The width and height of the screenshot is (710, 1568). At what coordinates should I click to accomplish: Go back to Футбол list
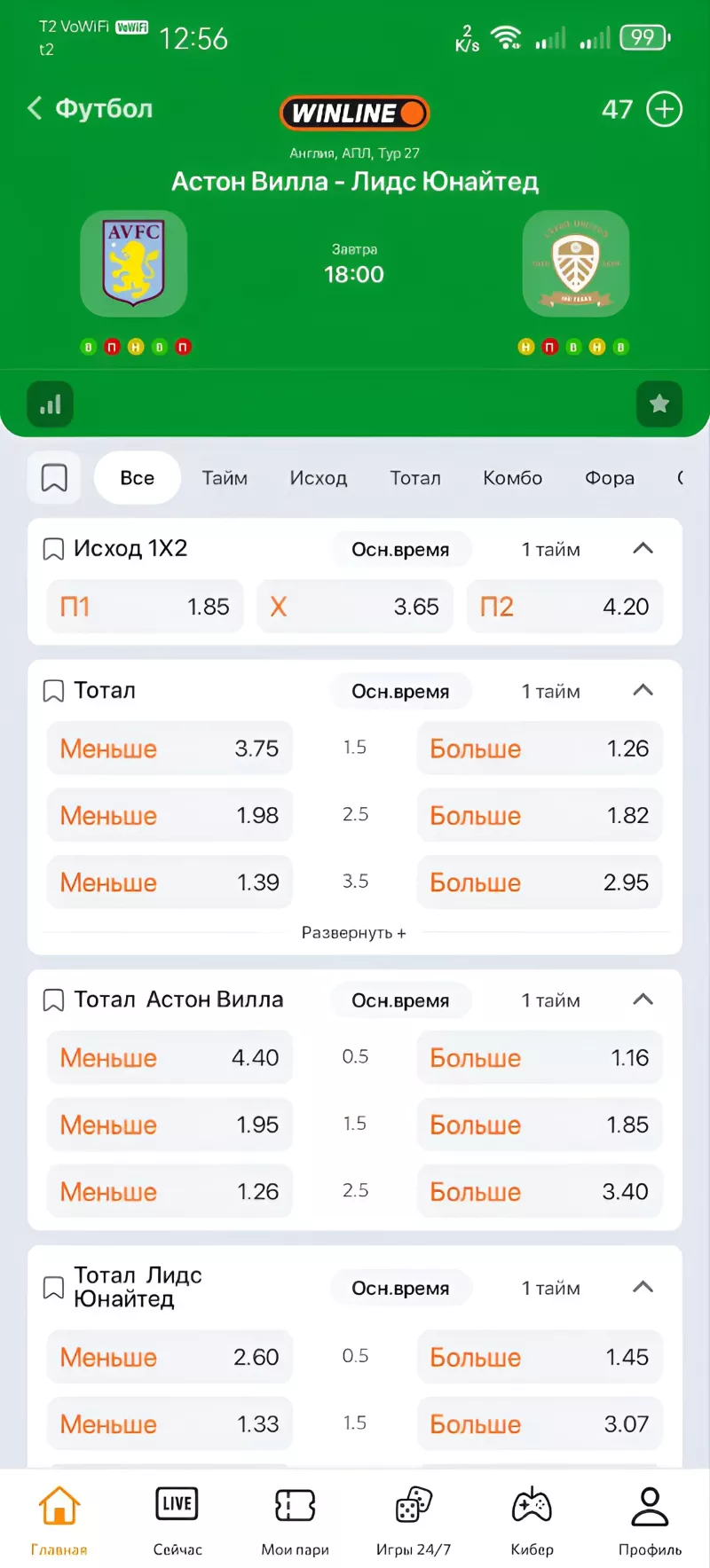tap(89, 109)
